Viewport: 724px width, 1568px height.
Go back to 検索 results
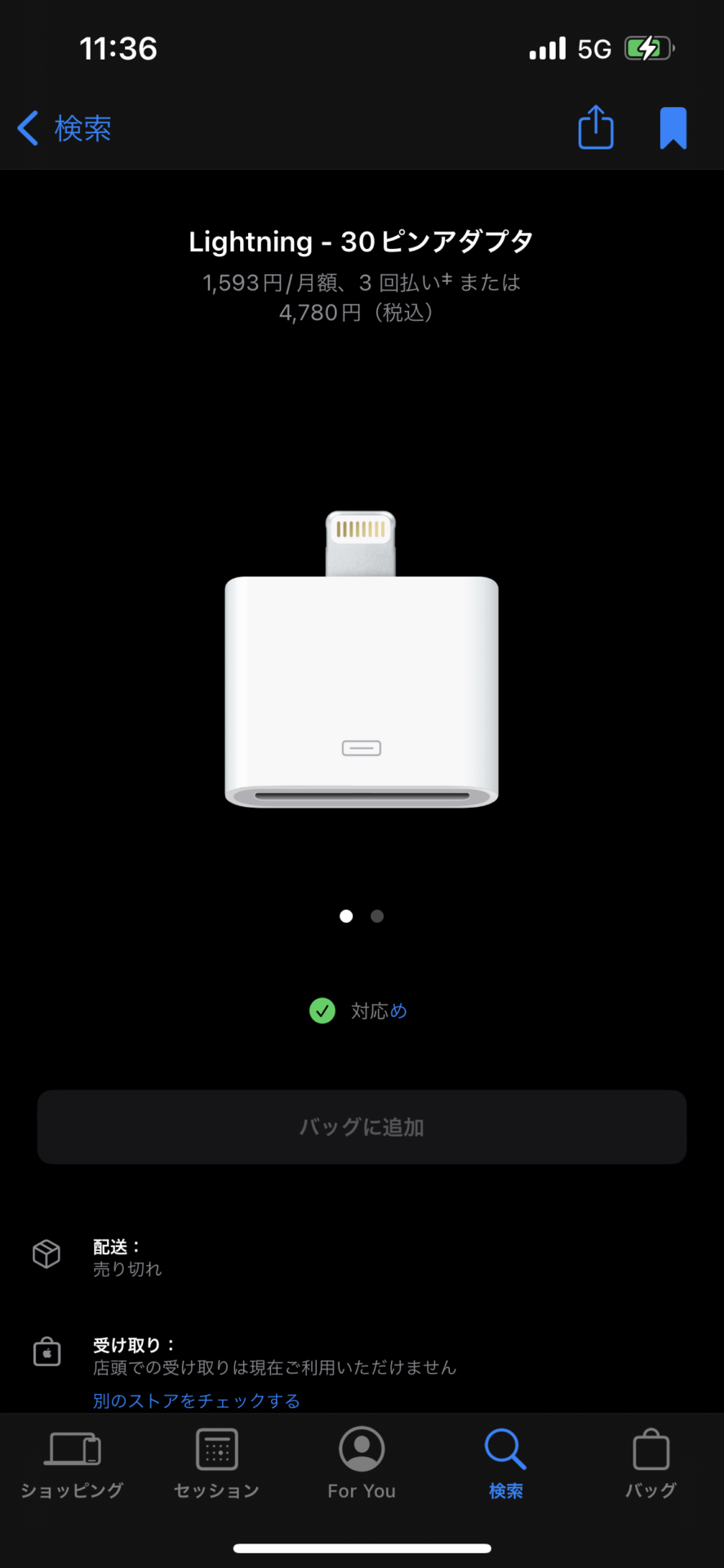pyautogui.click(x=64, y=128)
